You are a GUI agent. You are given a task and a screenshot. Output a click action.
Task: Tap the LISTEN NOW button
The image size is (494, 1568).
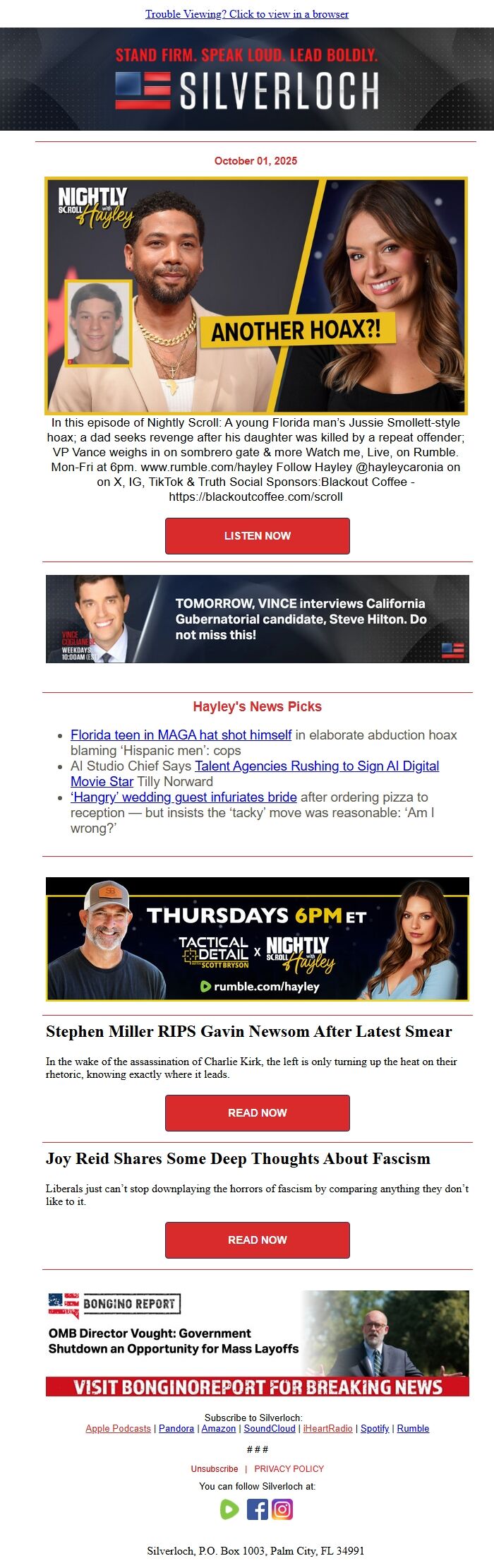coord(257,535)
